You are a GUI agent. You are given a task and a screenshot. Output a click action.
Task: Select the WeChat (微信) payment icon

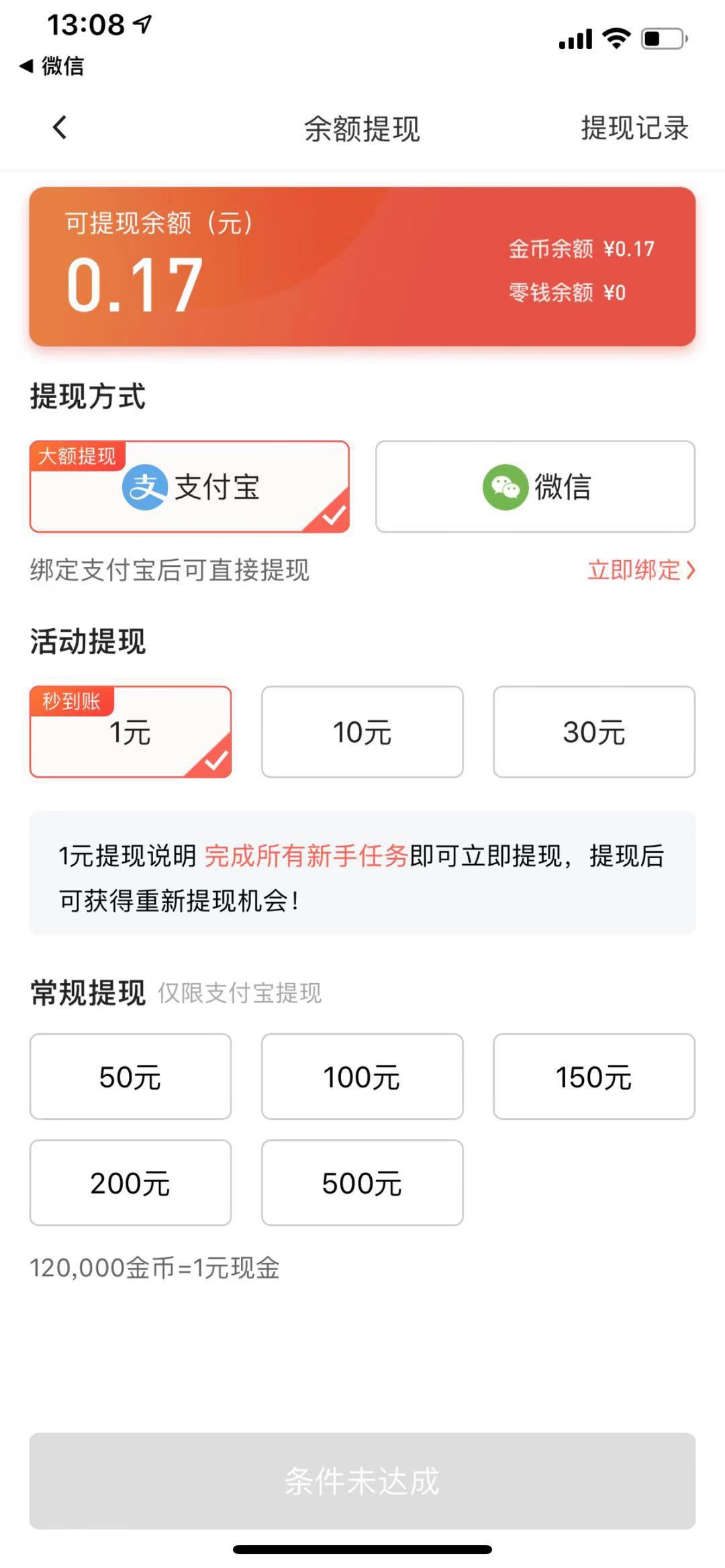[x=503, y=488]
